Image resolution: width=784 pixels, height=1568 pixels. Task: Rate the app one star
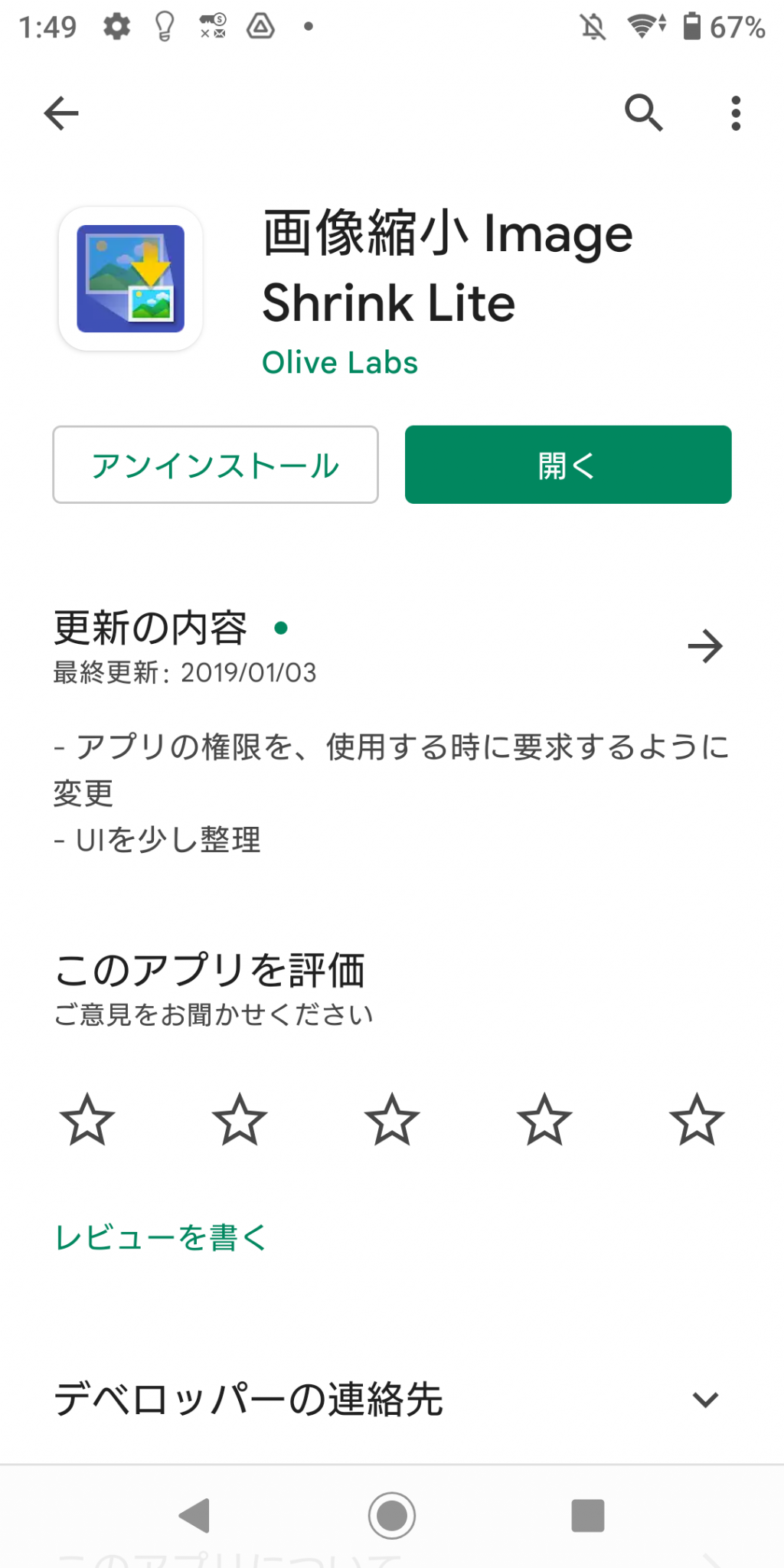tap(87, 1120)
